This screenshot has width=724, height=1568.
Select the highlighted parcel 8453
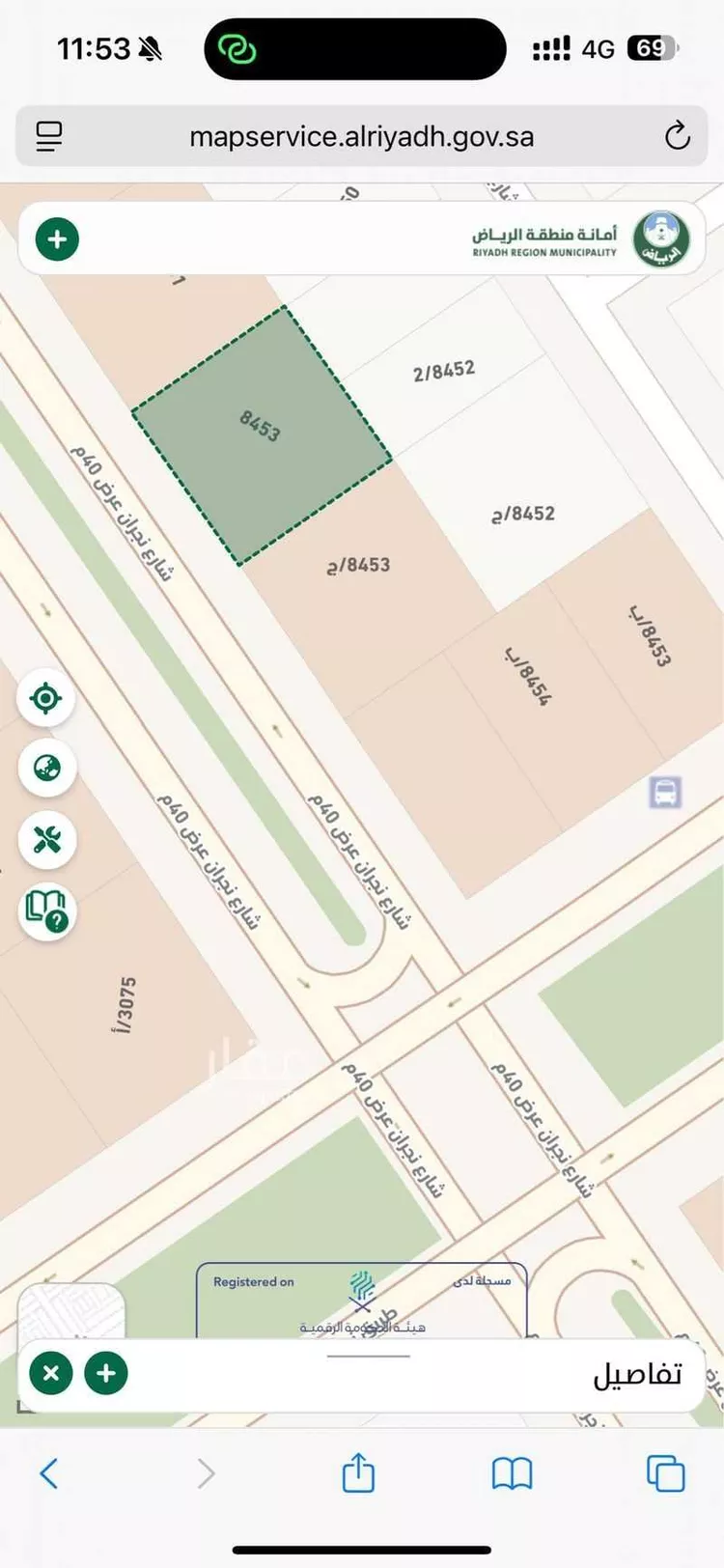coord(261,434)
